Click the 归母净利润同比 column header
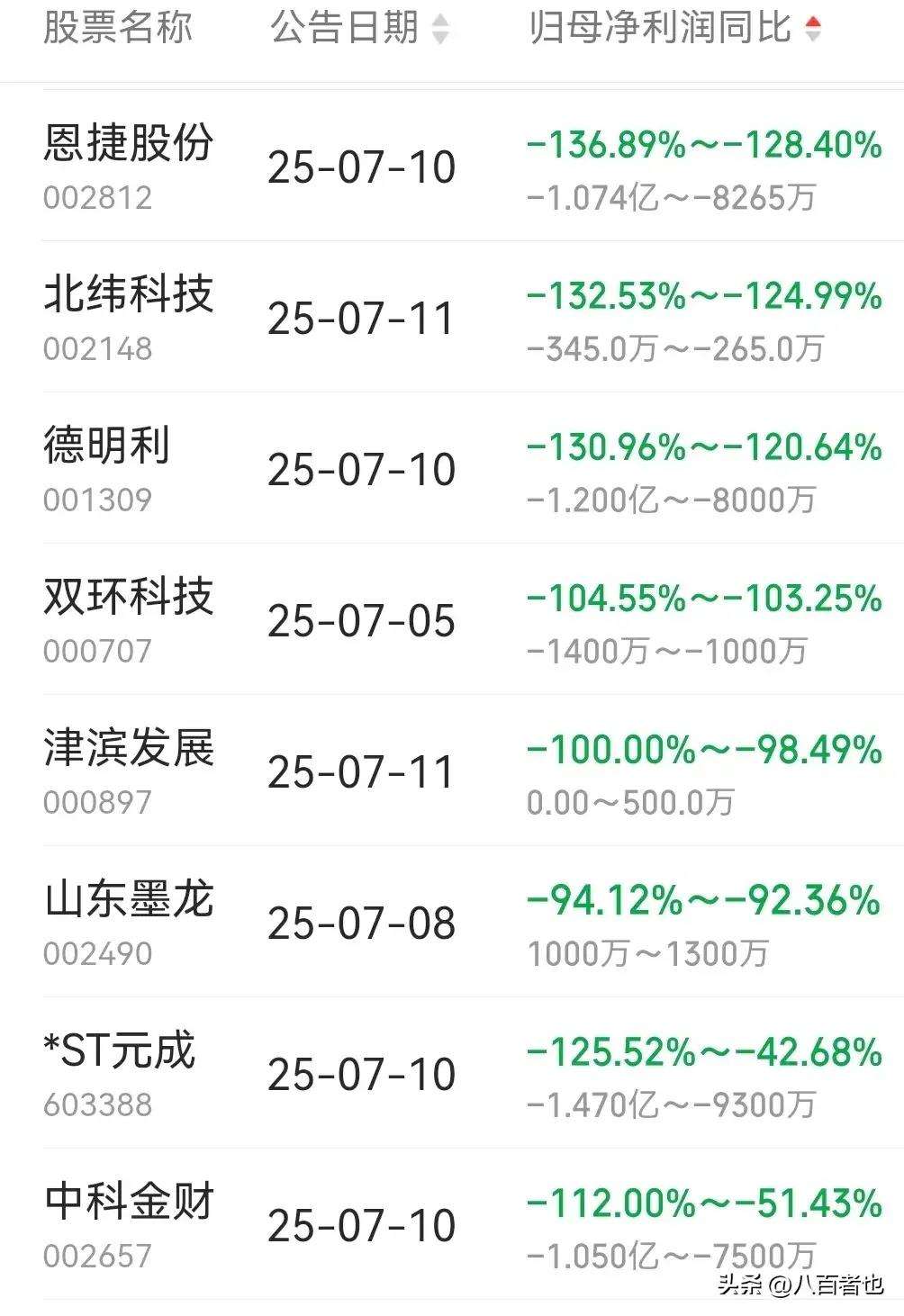The width and height of the screenshot is (904, 1316). 664,27
